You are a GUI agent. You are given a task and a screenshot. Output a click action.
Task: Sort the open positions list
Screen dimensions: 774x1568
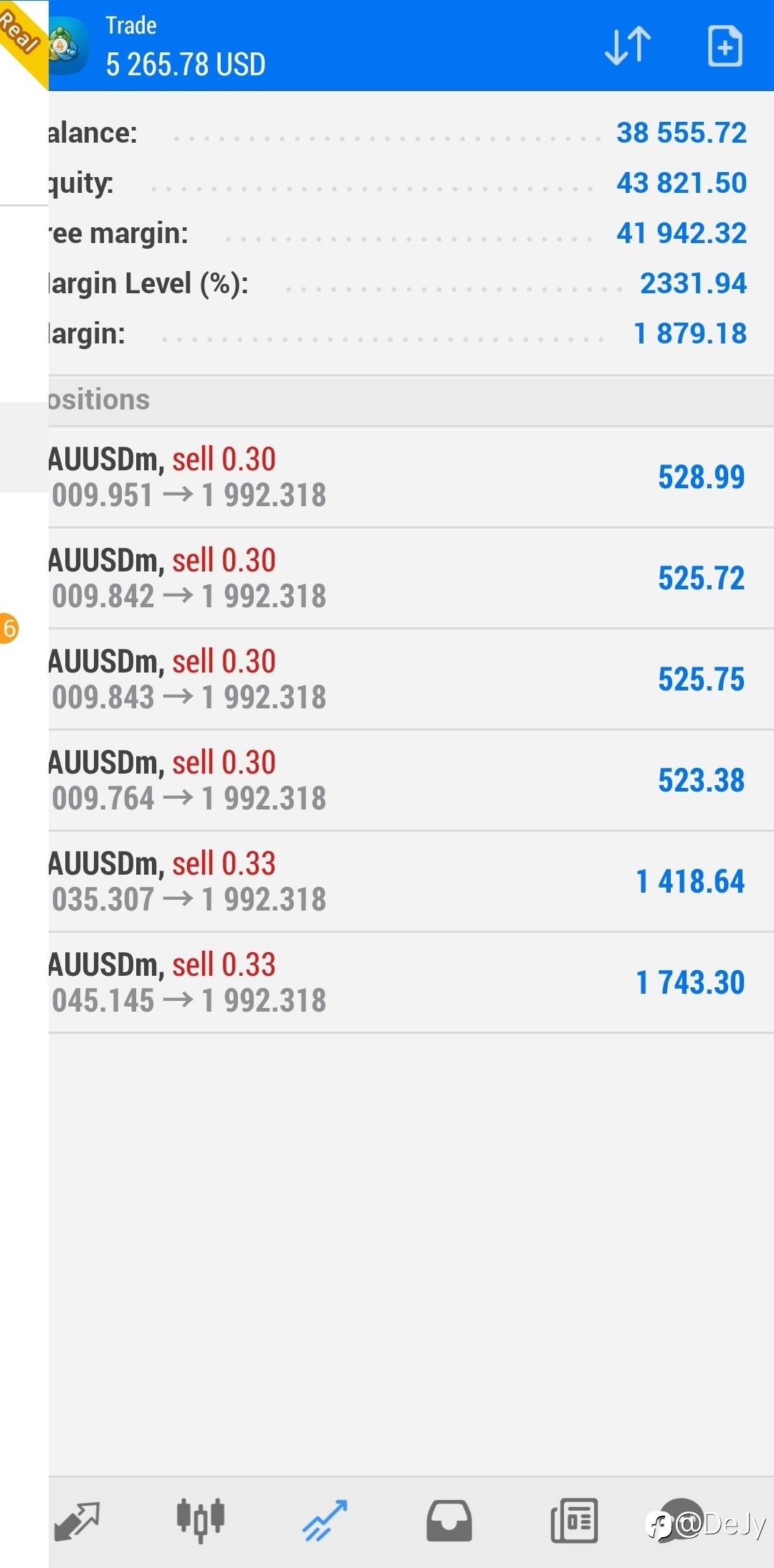click(628, 46)
